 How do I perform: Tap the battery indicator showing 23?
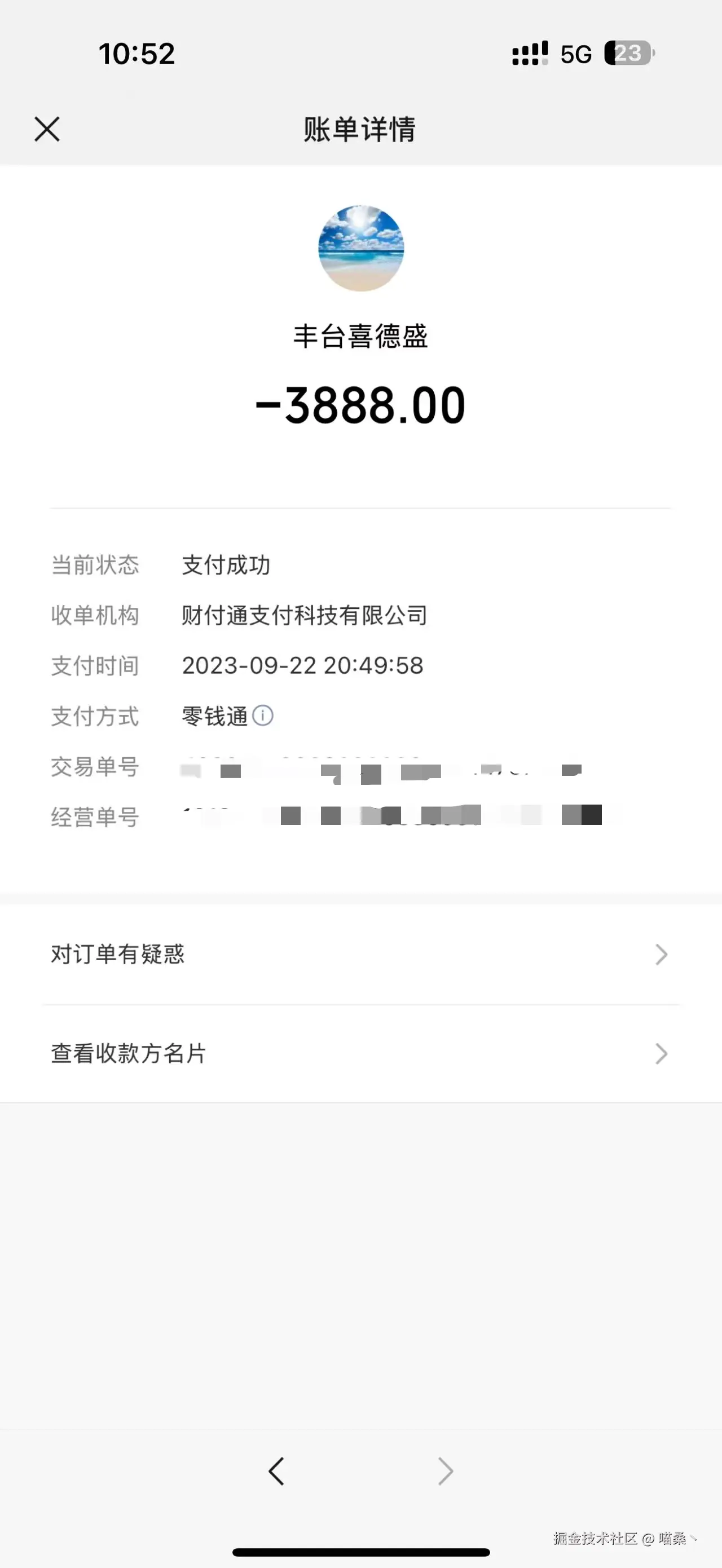pyautogui.click(x=628, y=54)
